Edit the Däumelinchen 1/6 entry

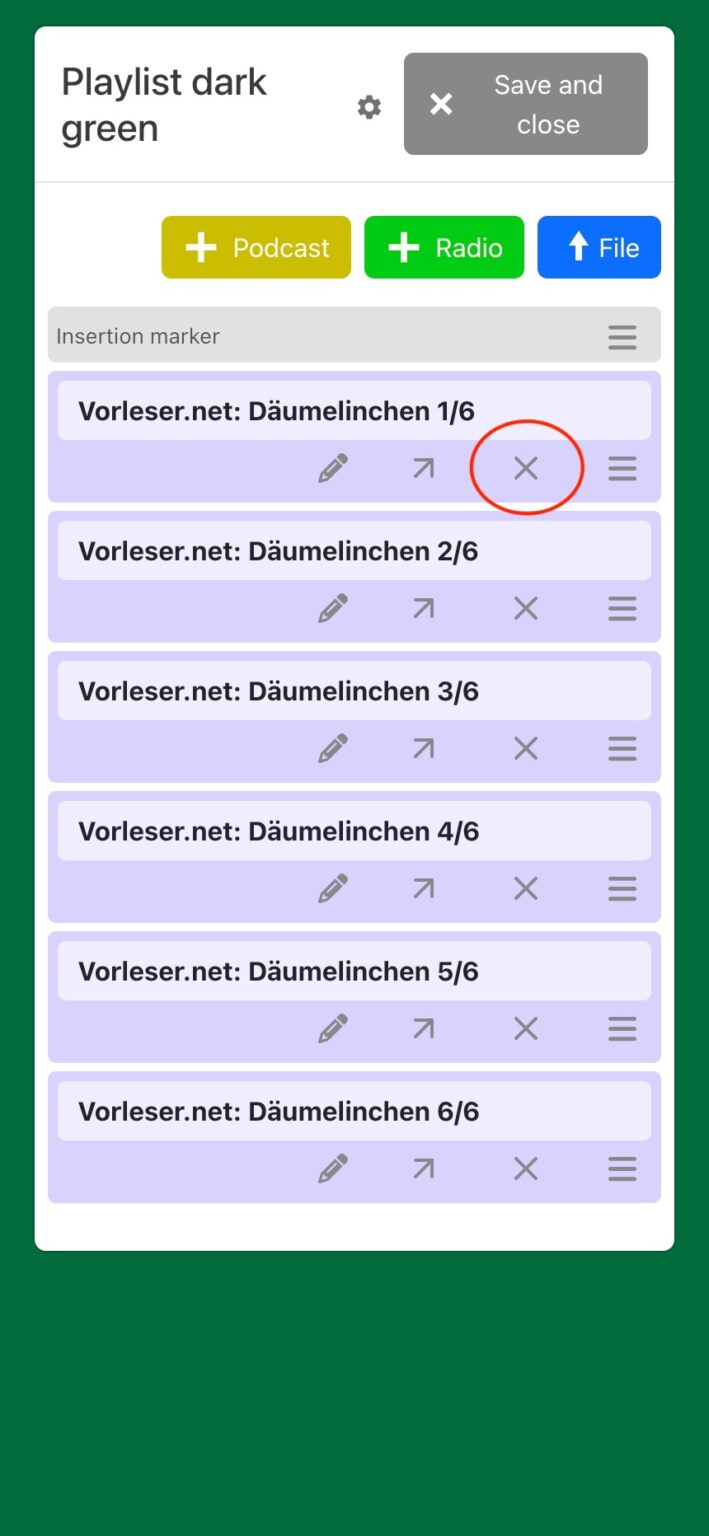(333, 468)
